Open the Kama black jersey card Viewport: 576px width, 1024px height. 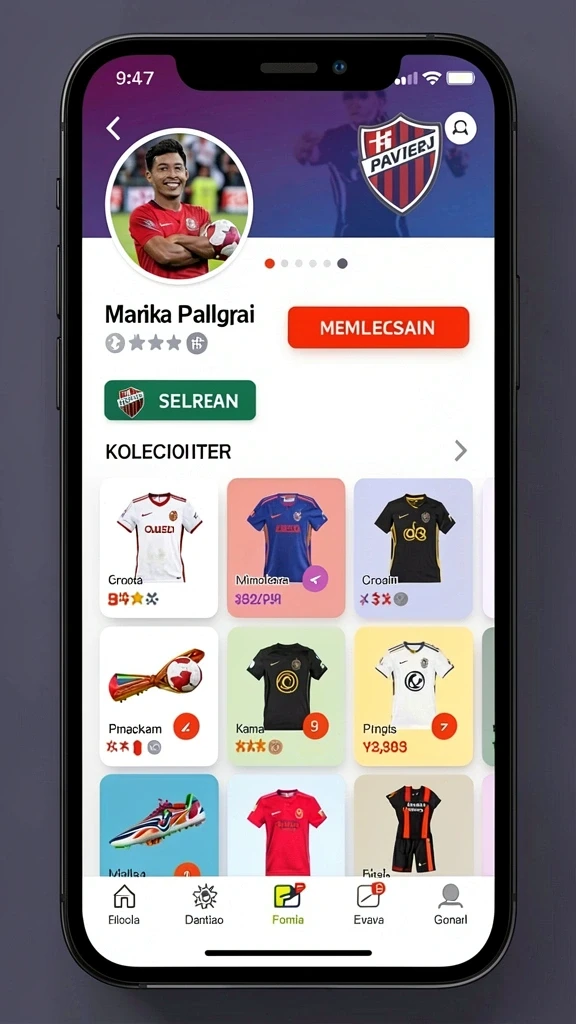click(x=286, y=696)
